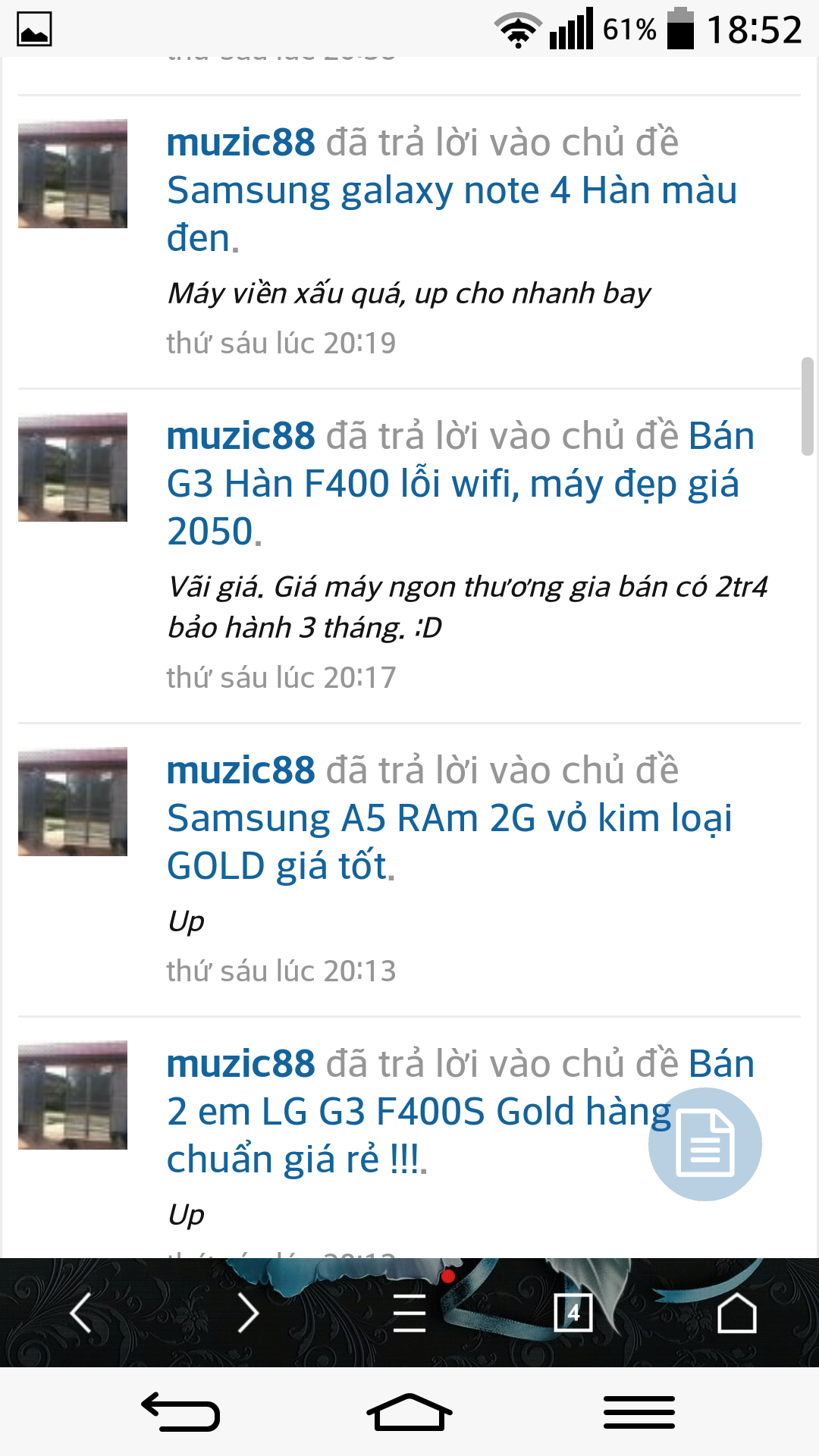Open muzic88 profile in the Note 4 post

(240, 143)
